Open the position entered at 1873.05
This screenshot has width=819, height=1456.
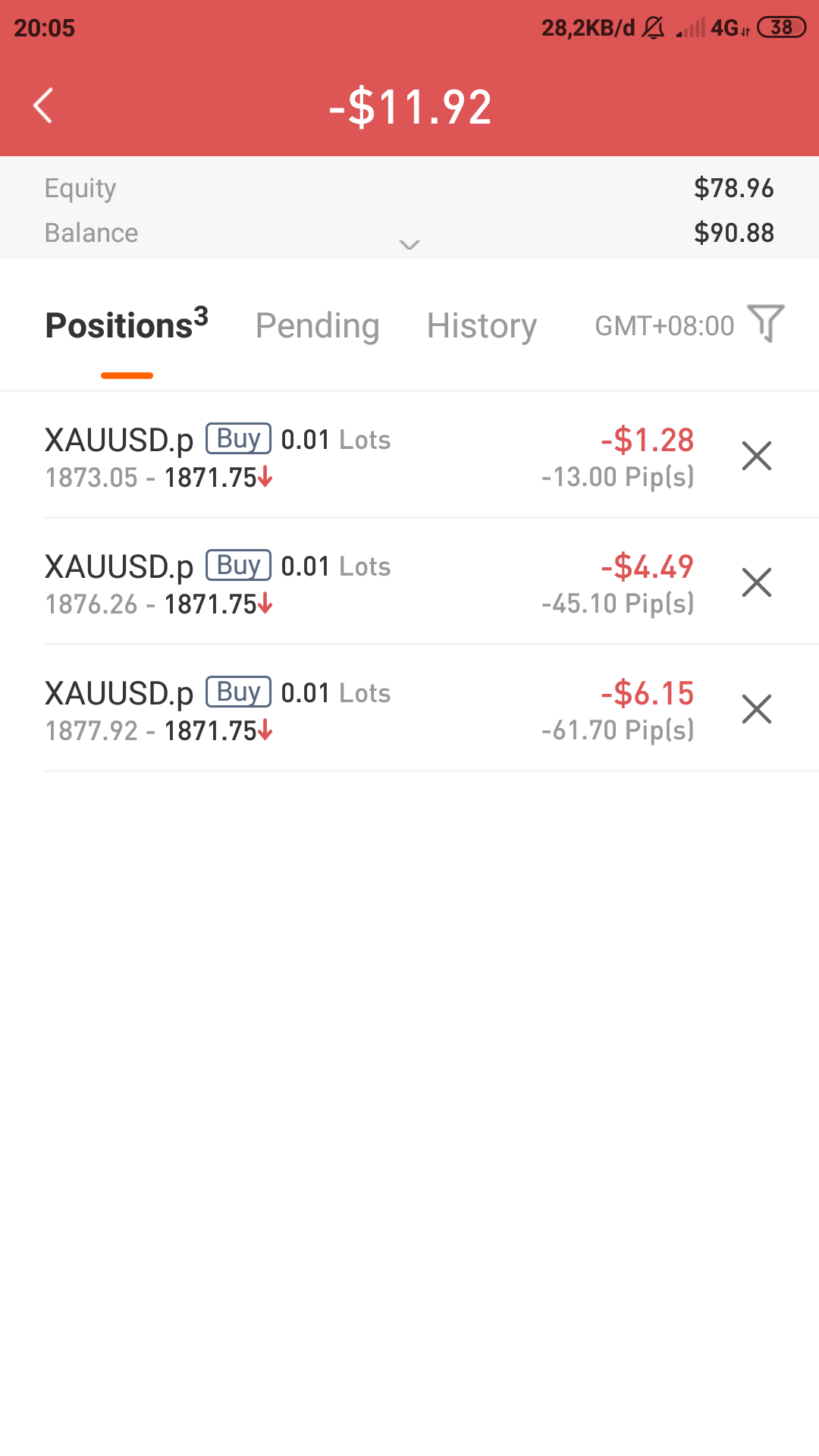tap(370, 457)
